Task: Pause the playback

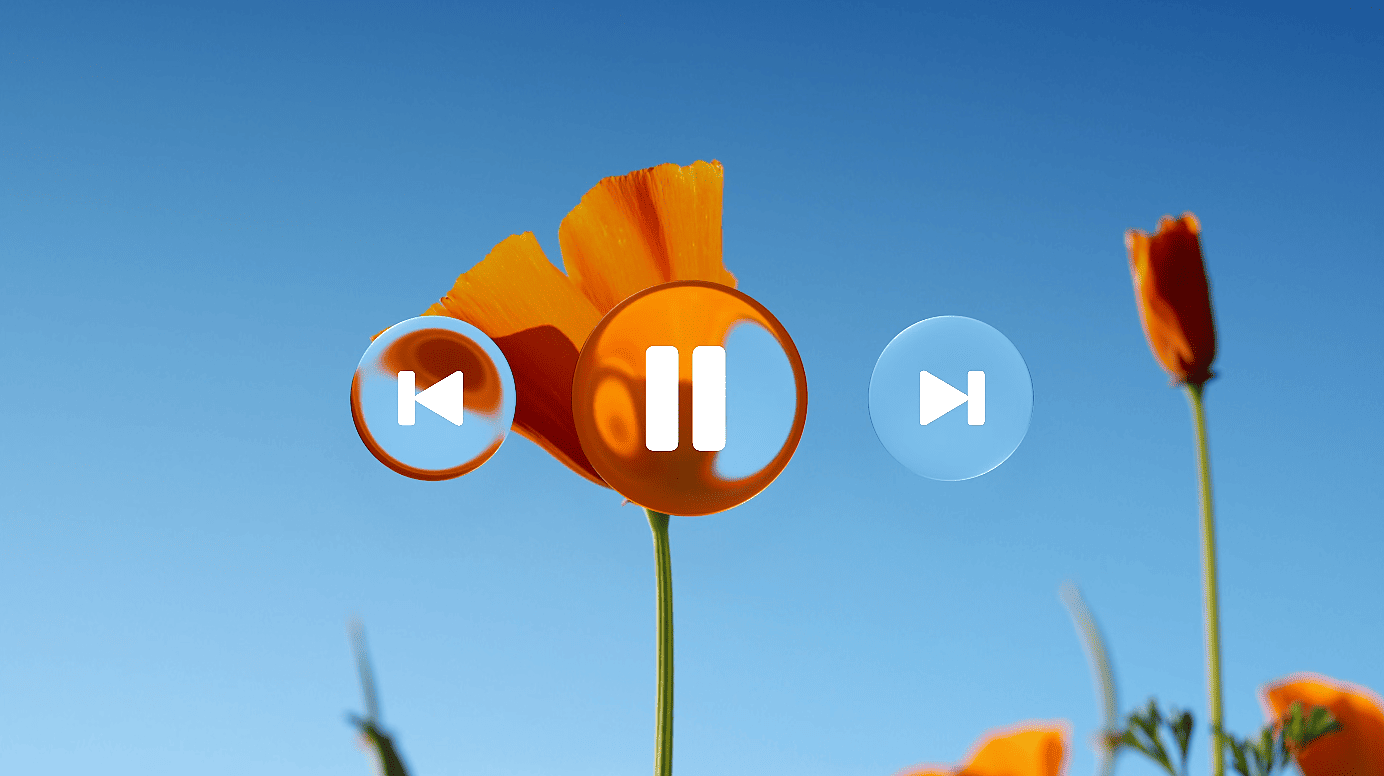Action: (x=688, y=398)
